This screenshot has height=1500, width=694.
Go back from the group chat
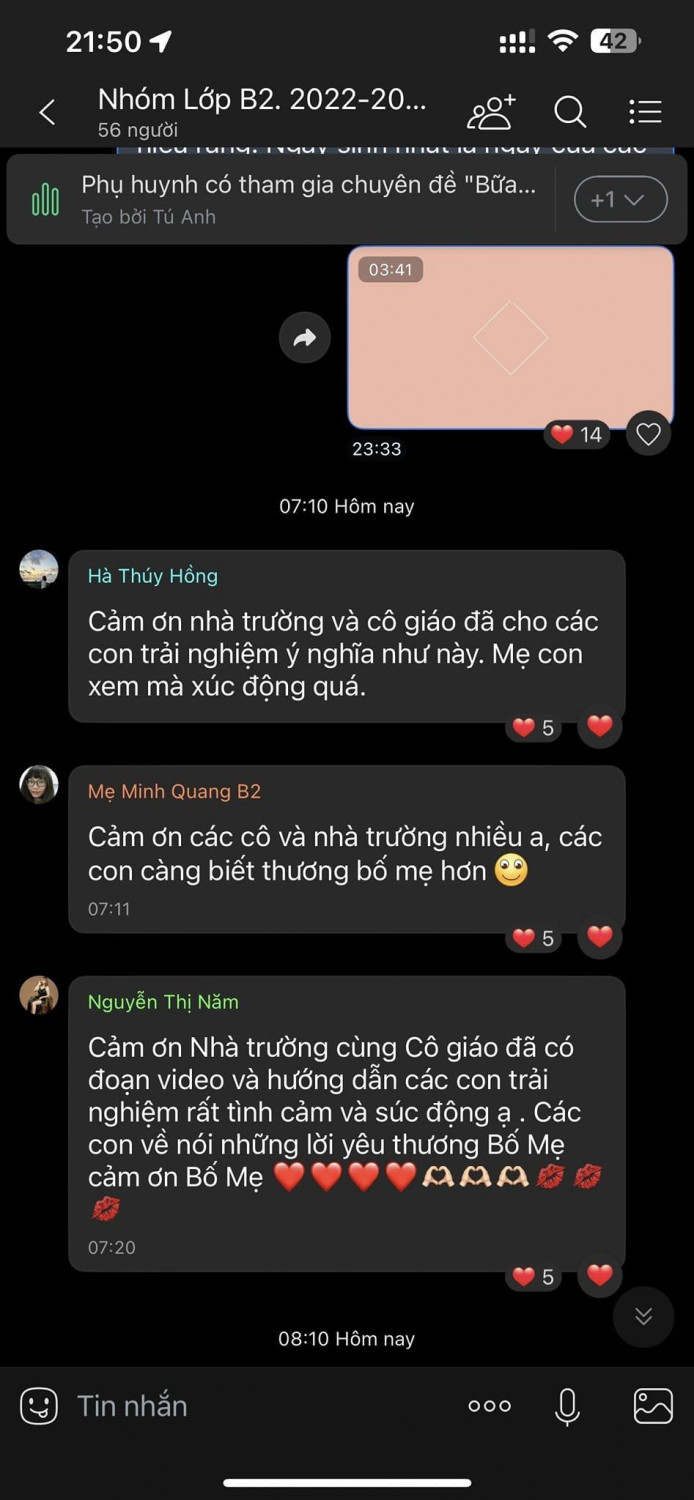[47, 112]
